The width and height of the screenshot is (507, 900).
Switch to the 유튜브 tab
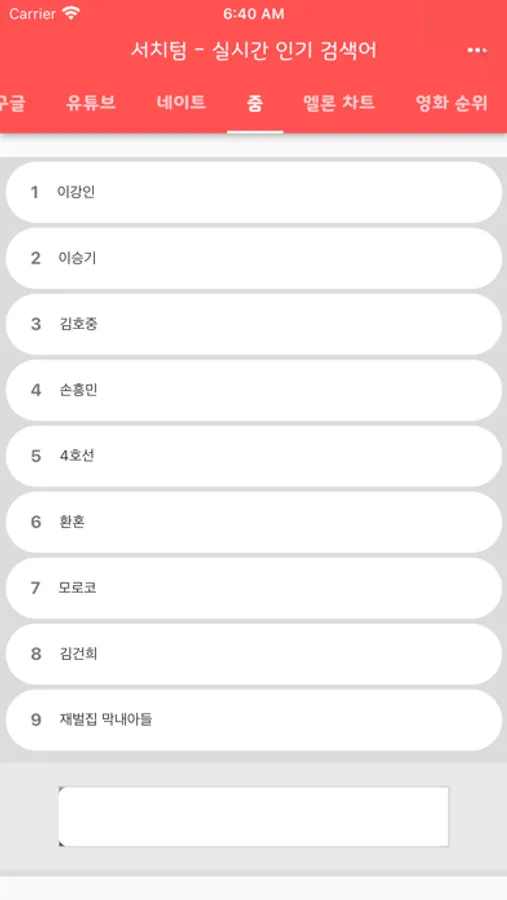91,103
